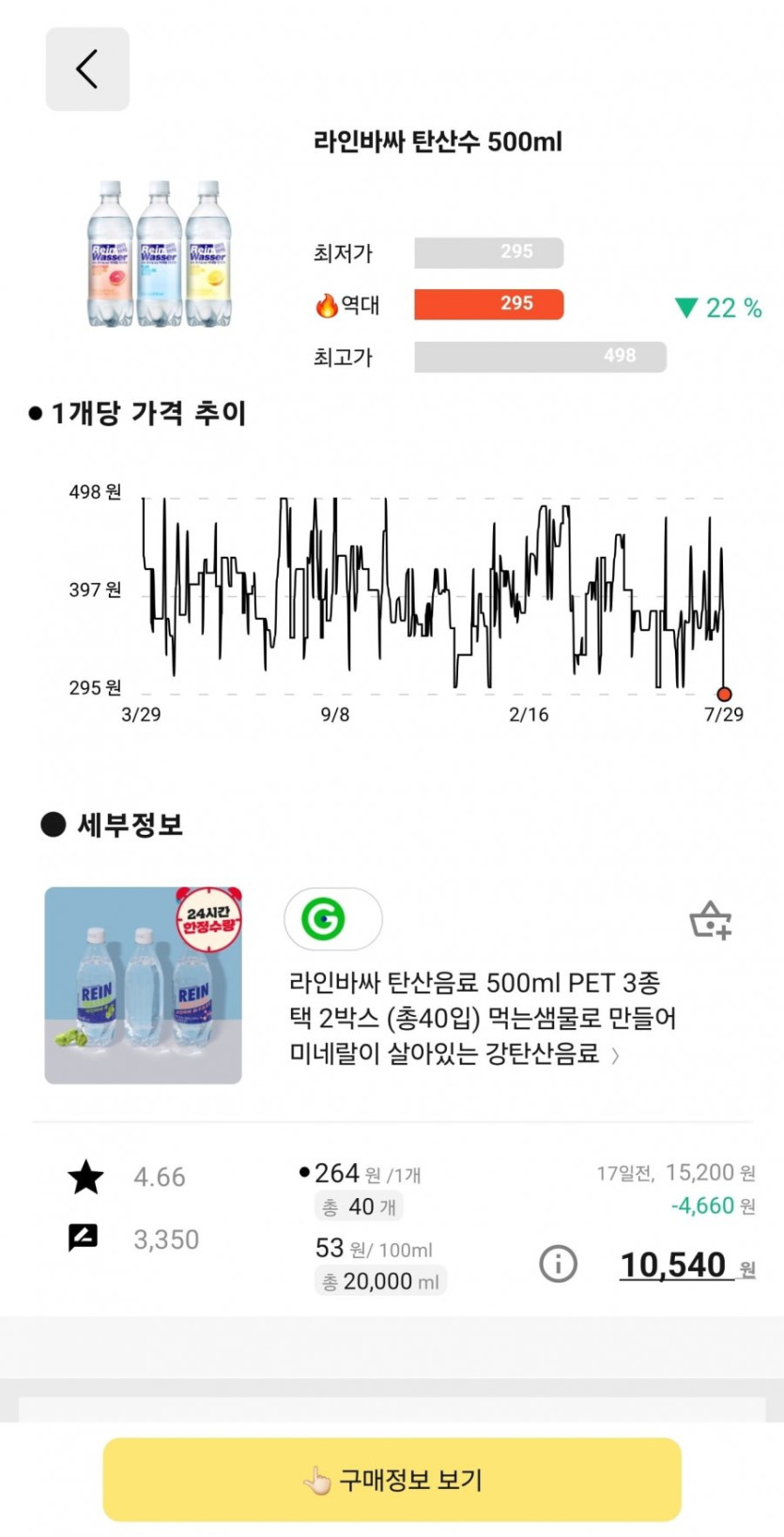Go back using the arrow button
This screenshot has width=784, height=1537.
tap(87, 69)
